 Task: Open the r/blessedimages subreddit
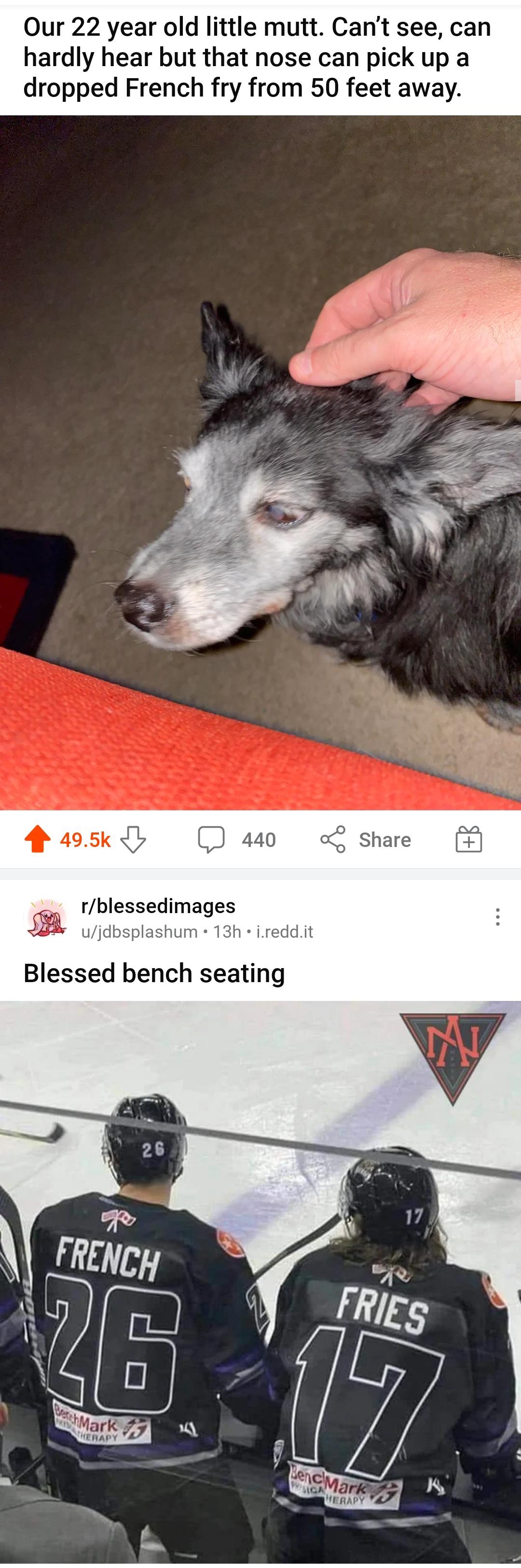(x=158, y=906)
